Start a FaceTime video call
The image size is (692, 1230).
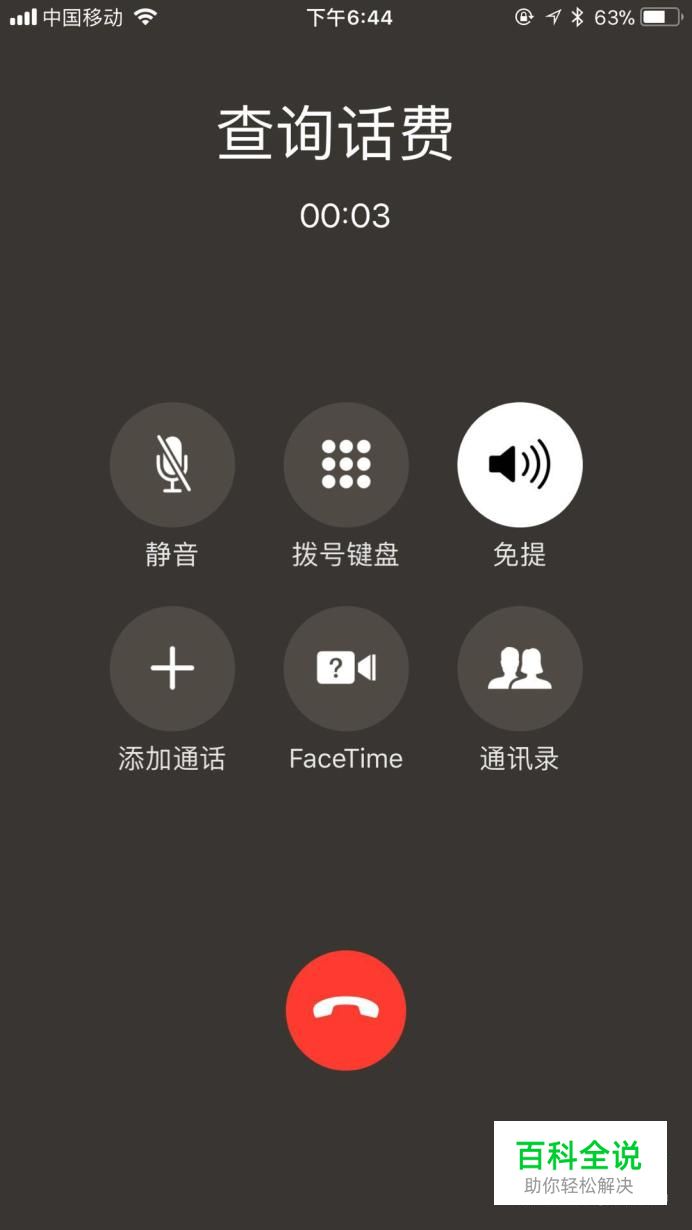pos(346,668)
